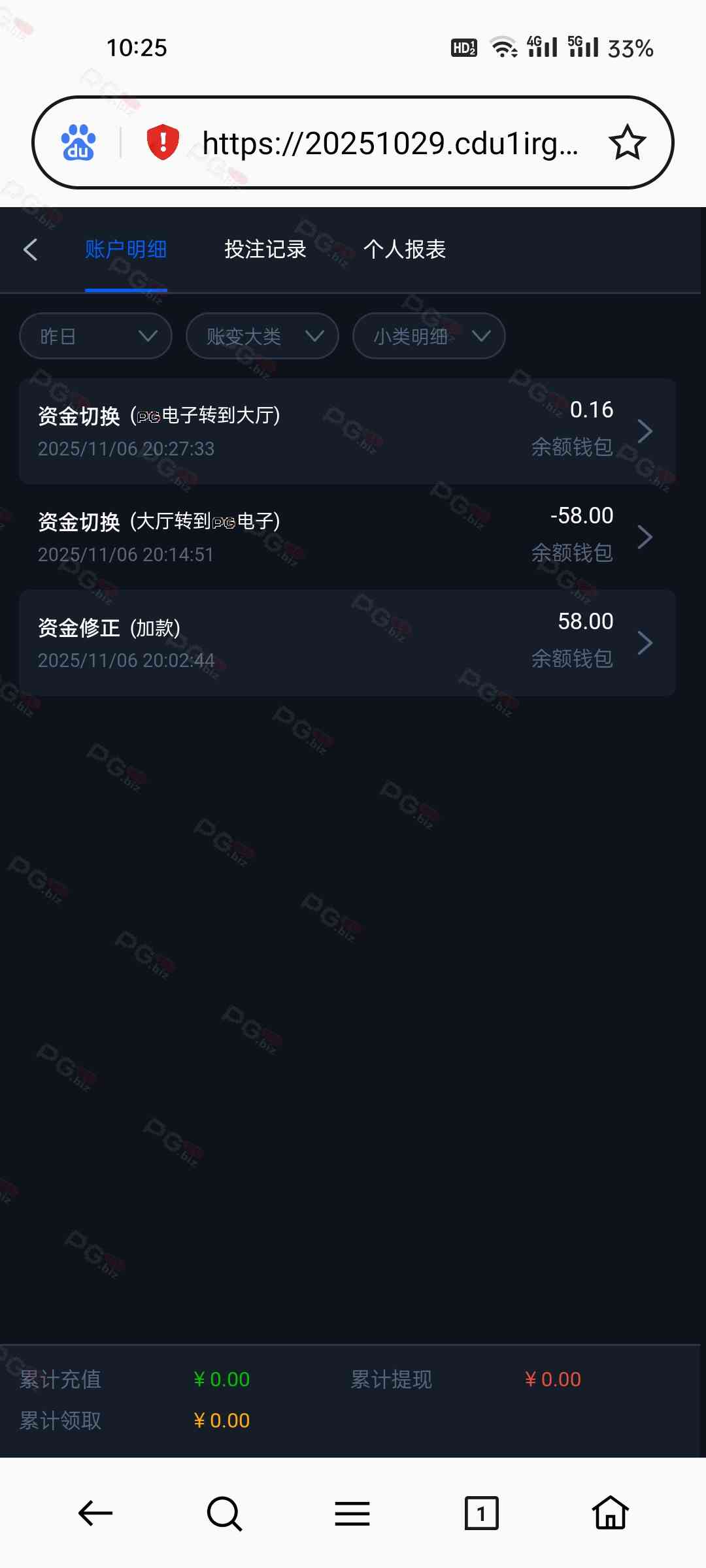This screenshot has height=1568, width=706.
Task: Open the red security warning shield
Action: (163, 142)
